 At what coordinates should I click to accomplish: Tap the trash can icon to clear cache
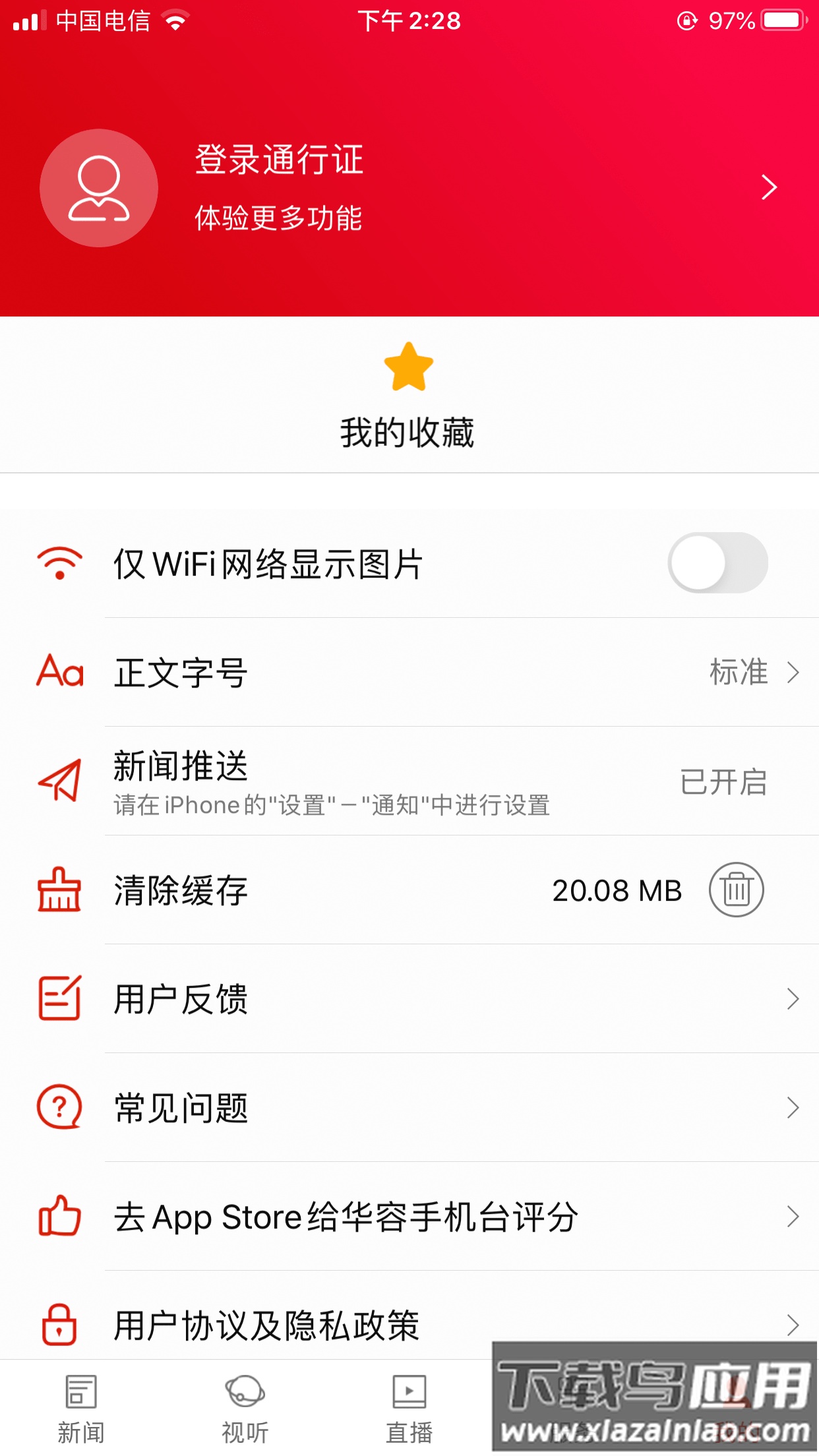point(737,890)
